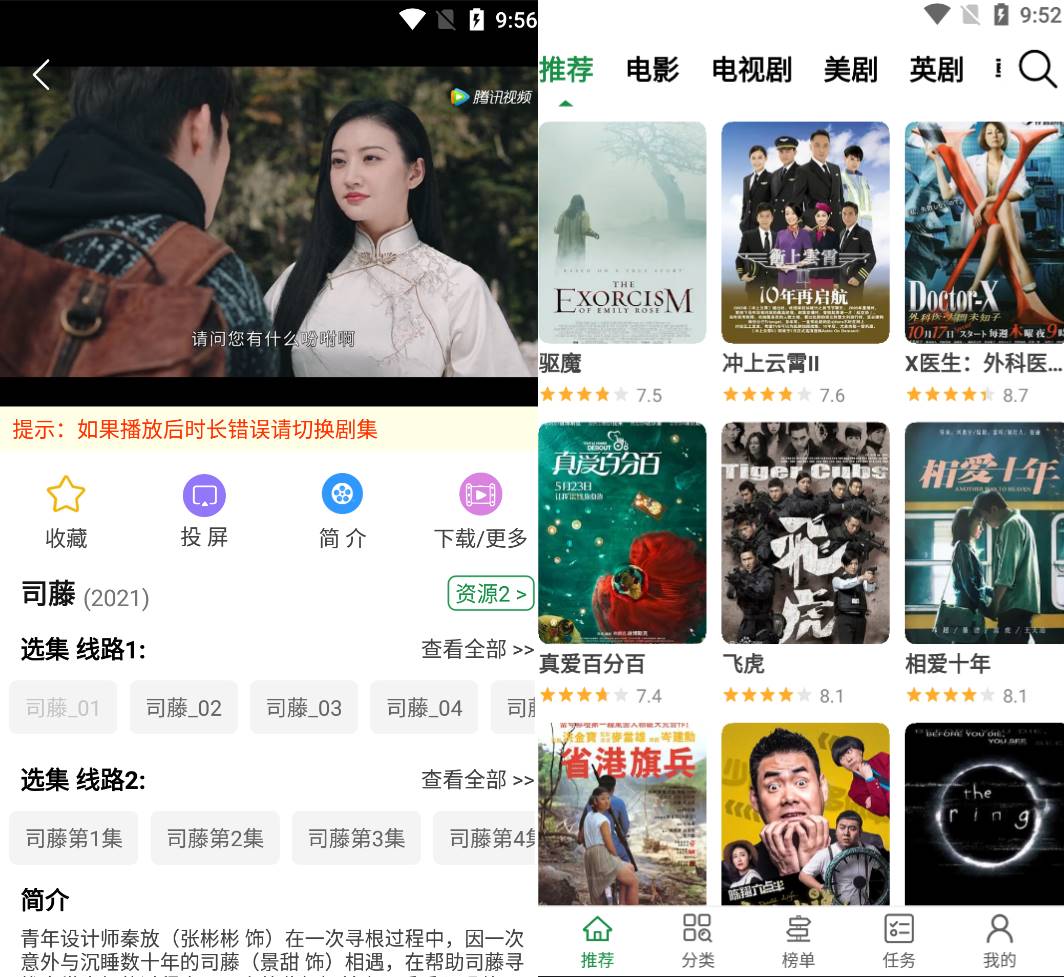The height and width of the screenshot is (977, 1064).
Task: Go to the 榜单 bottom tab
Action: tap(798, 943)
